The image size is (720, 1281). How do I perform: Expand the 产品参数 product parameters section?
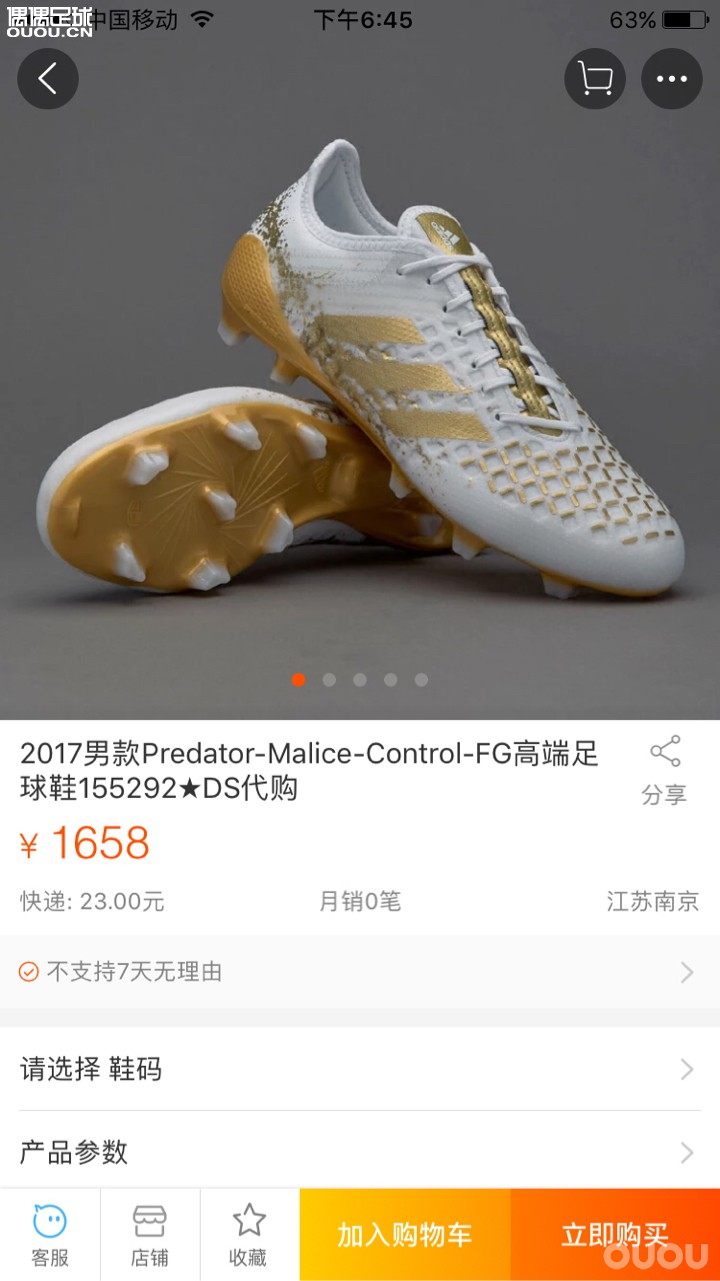tap(360, 1153)
